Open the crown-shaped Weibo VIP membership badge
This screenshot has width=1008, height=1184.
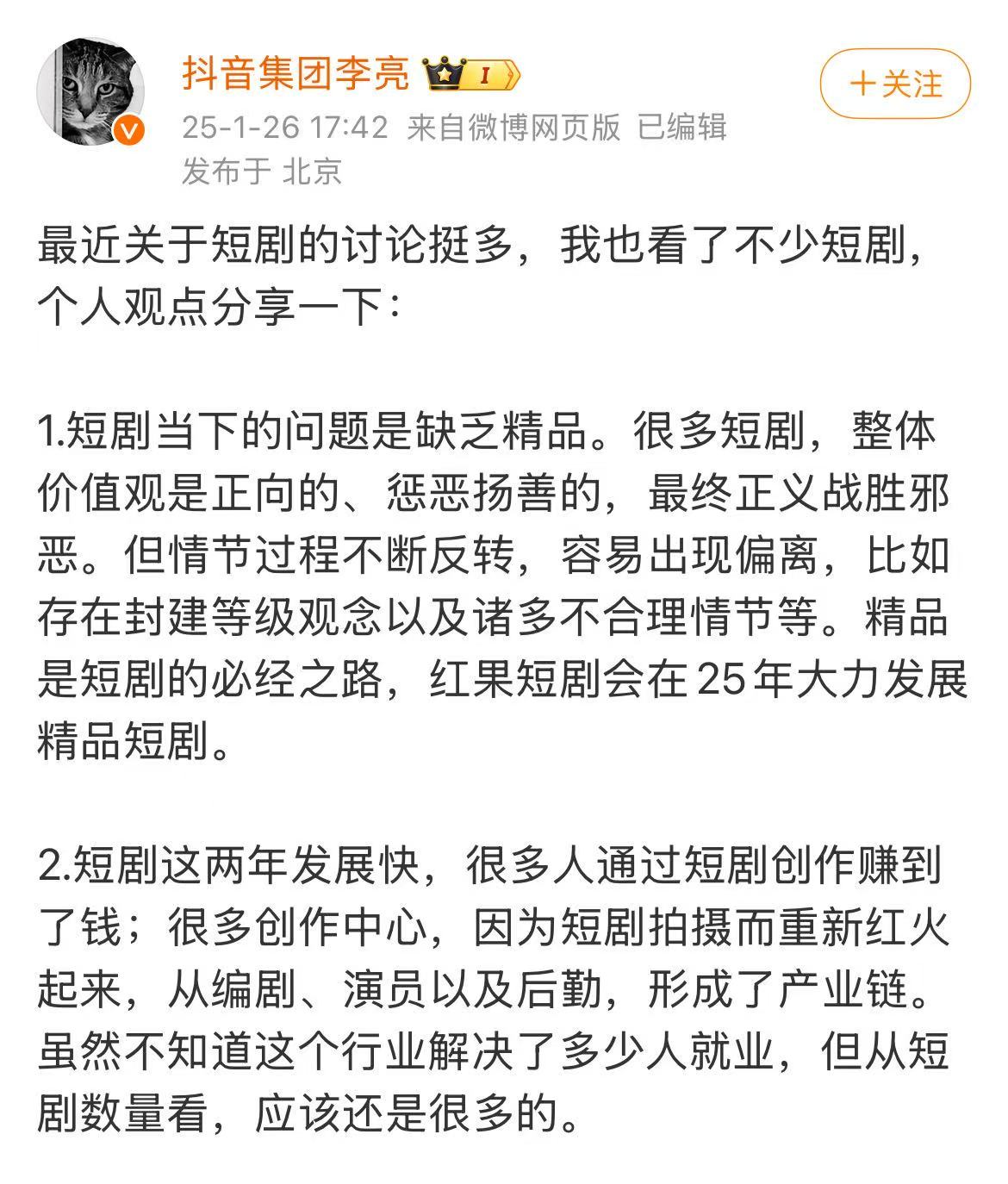[x=442, y=73]
